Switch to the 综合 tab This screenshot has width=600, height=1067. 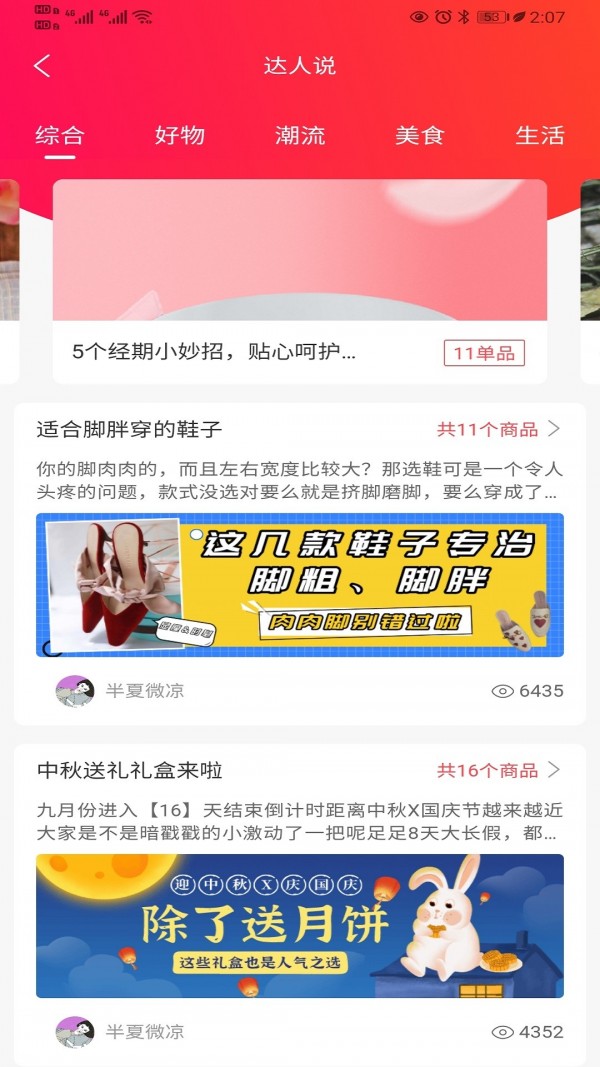tap(60, 136)
